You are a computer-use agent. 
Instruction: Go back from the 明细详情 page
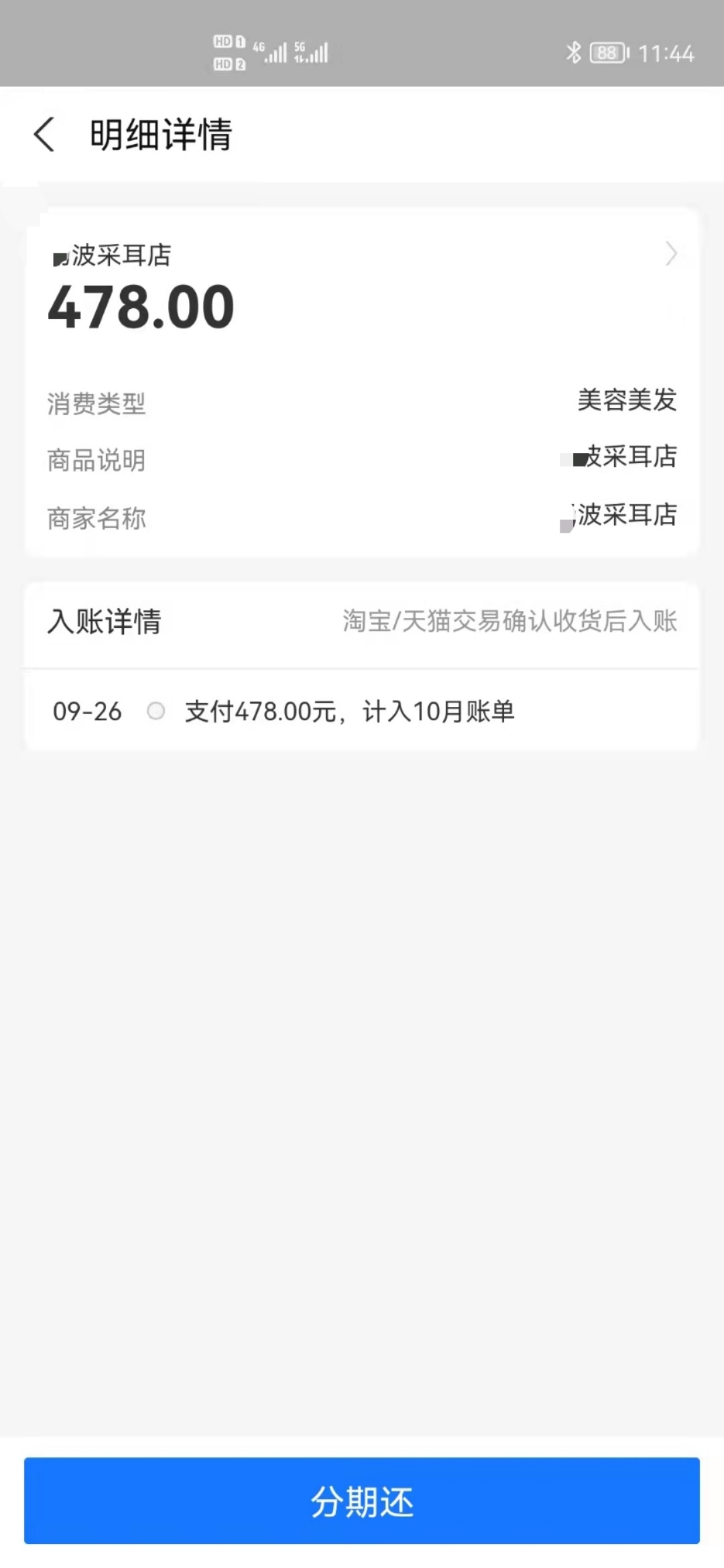click(44, 134)
